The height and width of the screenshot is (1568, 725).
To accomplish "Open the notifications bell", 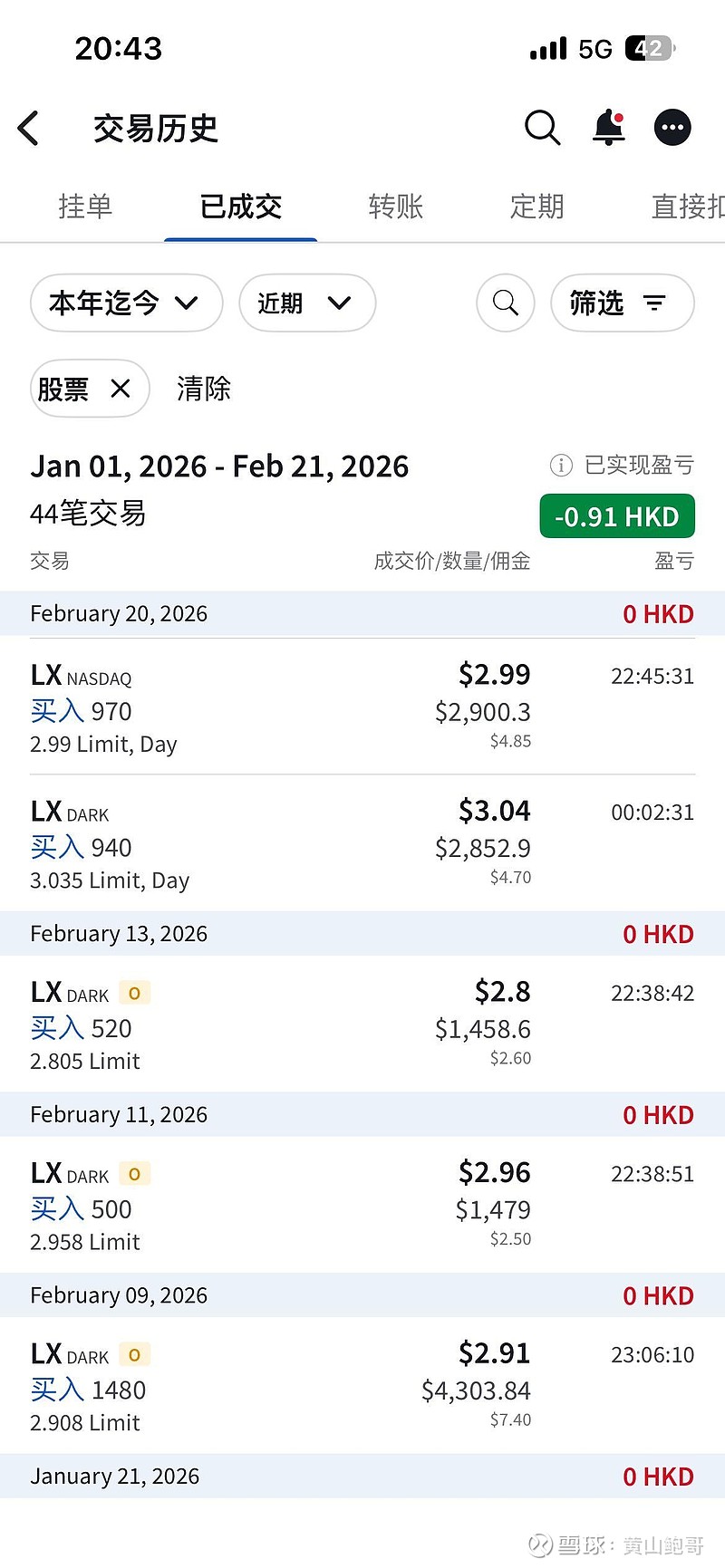I will pyautogui.click(x=607, y=128).
